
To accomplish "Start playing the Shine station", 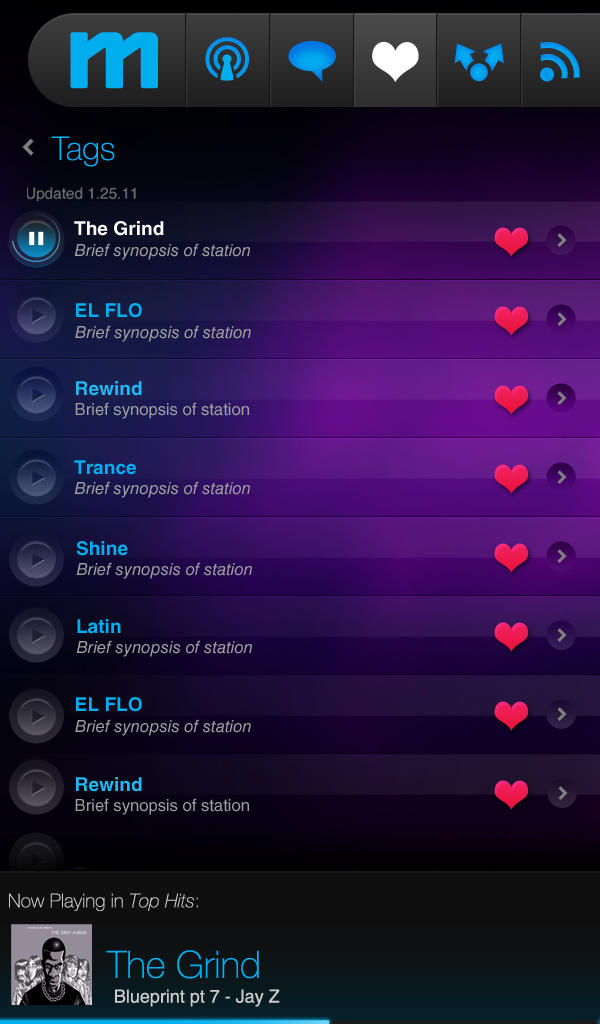I will click(37, 557).
